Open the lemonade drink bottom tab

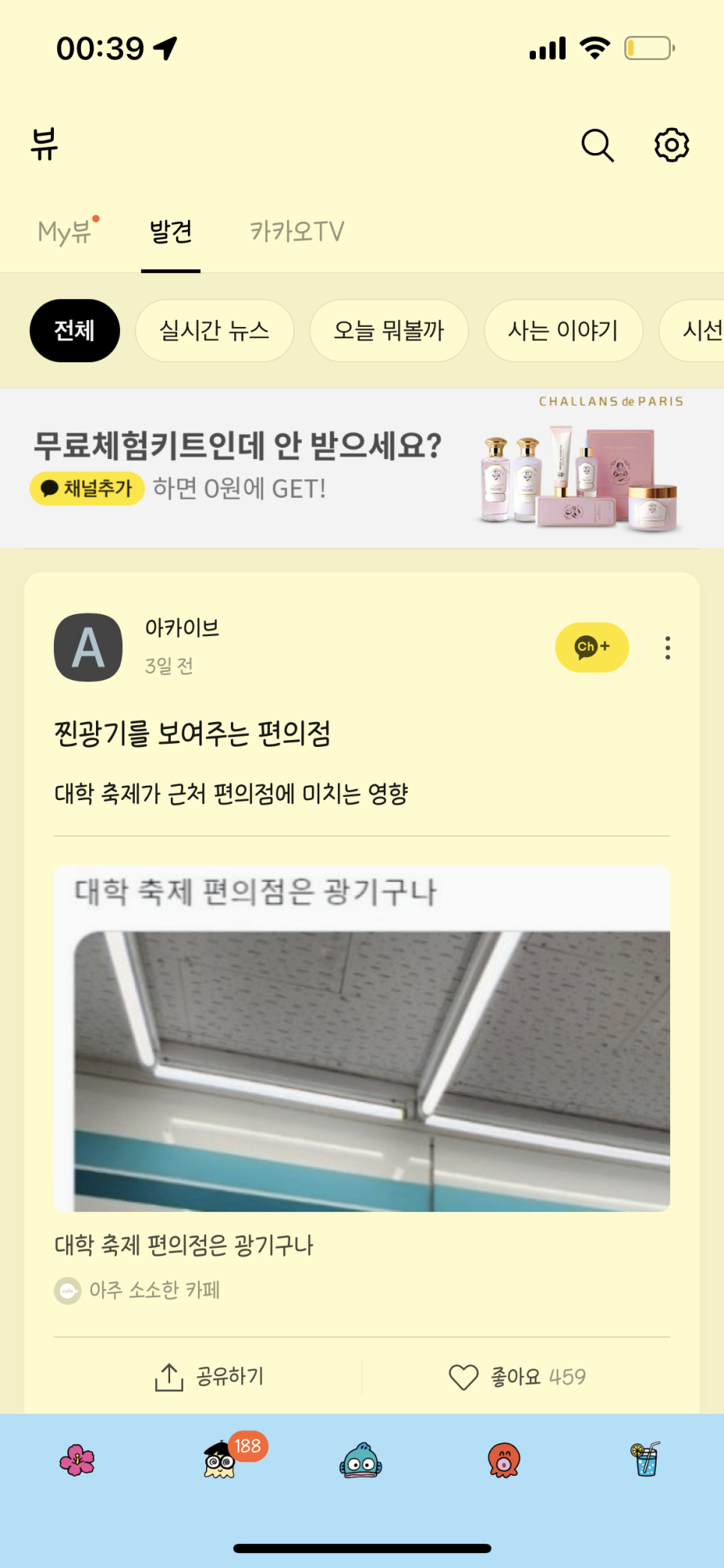click(645, 1461)
